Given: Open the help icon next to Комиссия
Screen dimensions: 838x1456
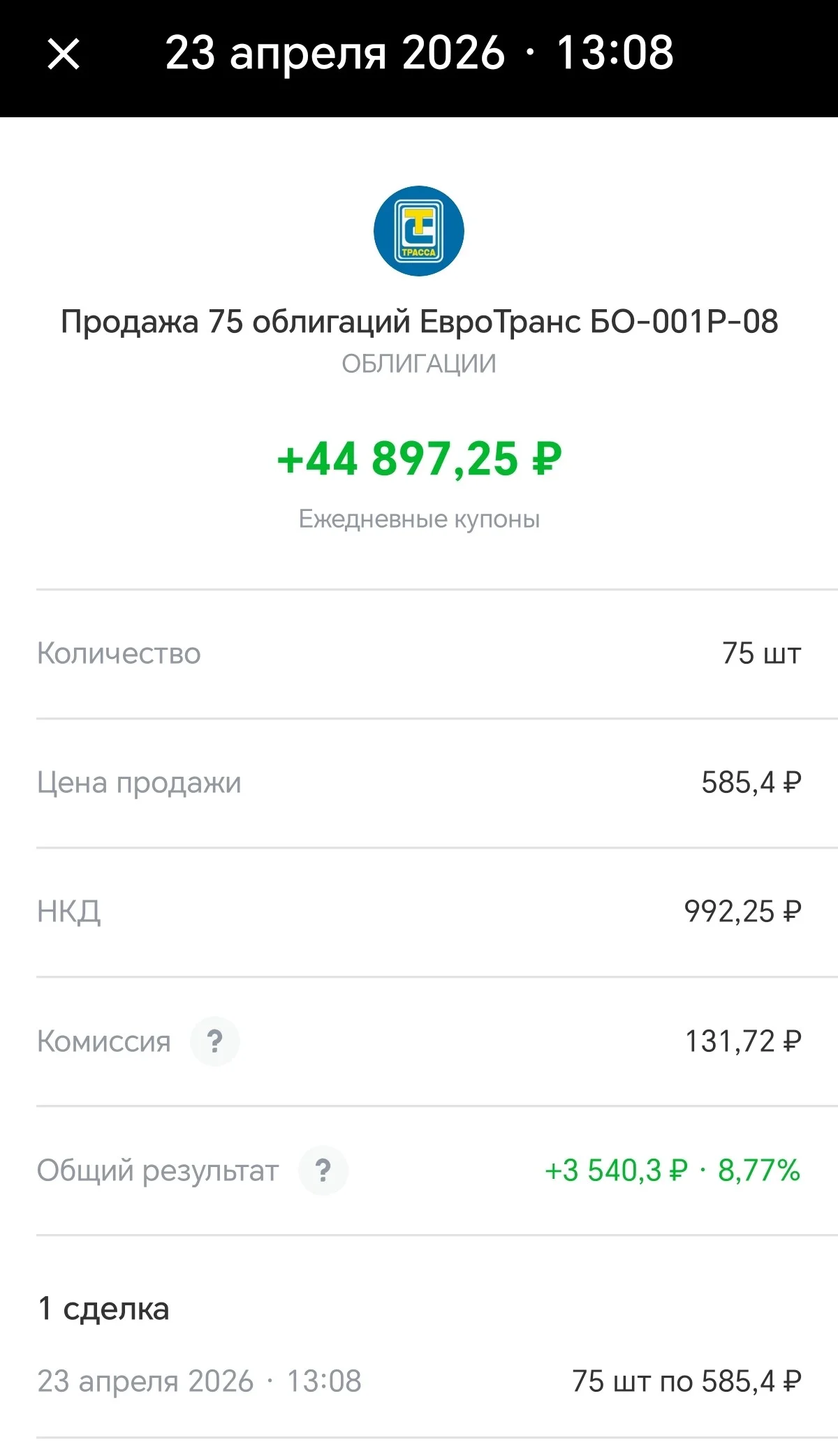Looking at the screenshot, I should point(215,1041).
